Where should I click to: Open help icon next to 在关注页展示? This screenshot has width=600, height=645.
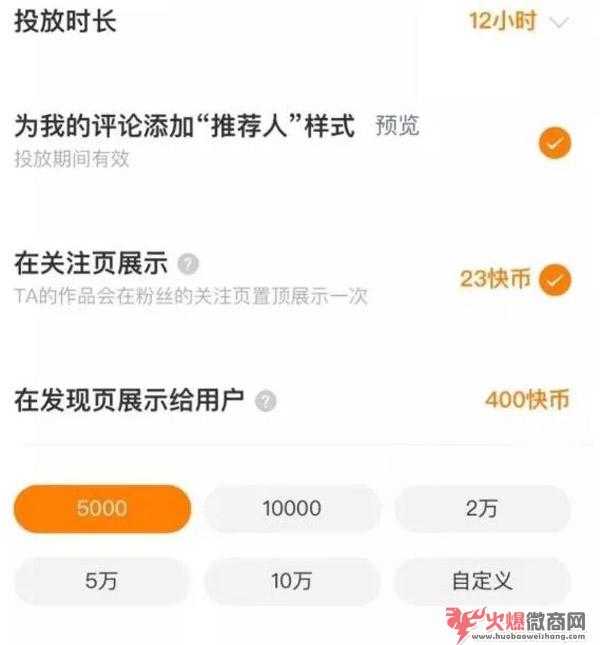[188, 264]
